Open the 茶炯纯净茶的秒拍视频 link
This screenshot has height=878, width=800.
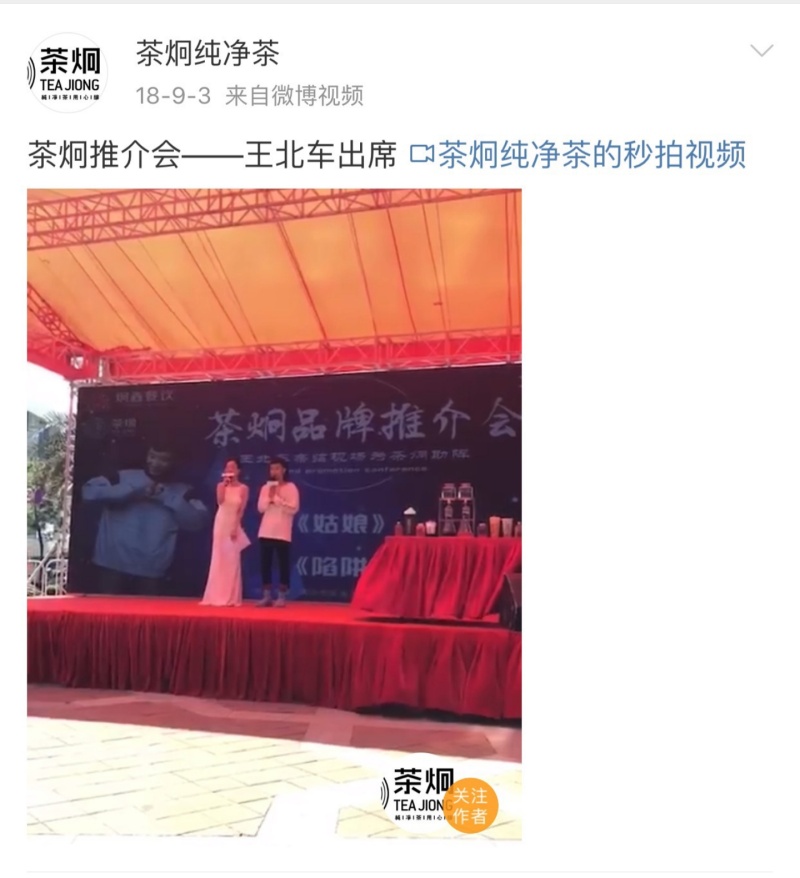[x=579, y=155]
